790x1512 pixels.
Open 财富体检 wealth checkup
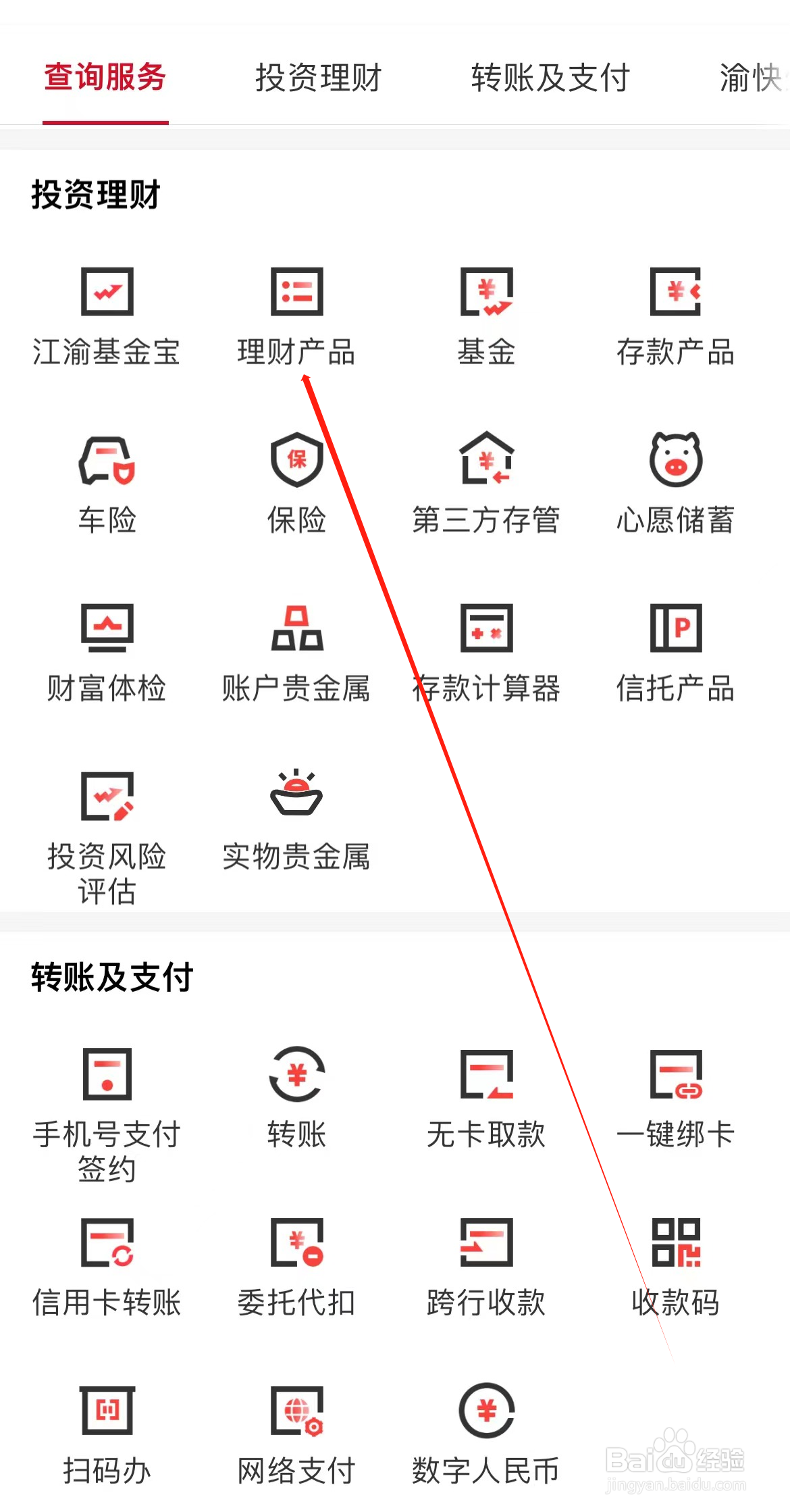click(106, 649)
